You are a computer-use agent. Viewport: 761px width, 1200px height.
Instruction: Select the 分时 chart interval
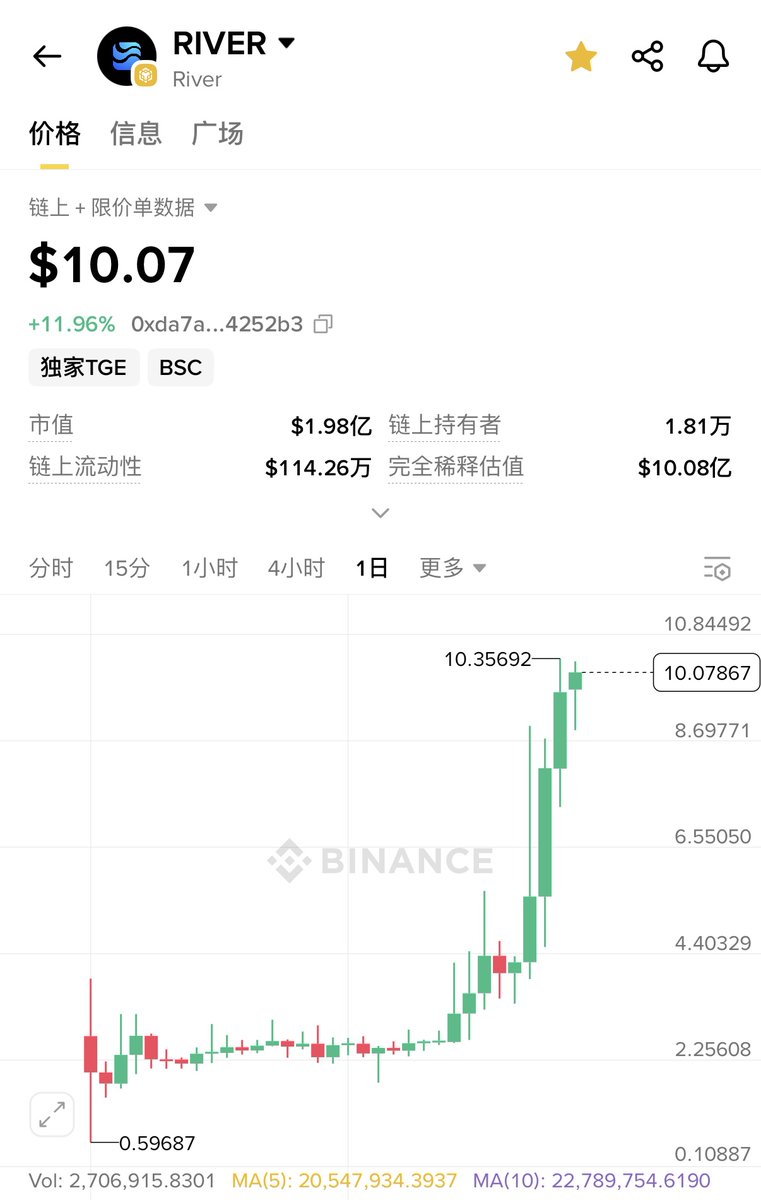(x=51, y=568)
